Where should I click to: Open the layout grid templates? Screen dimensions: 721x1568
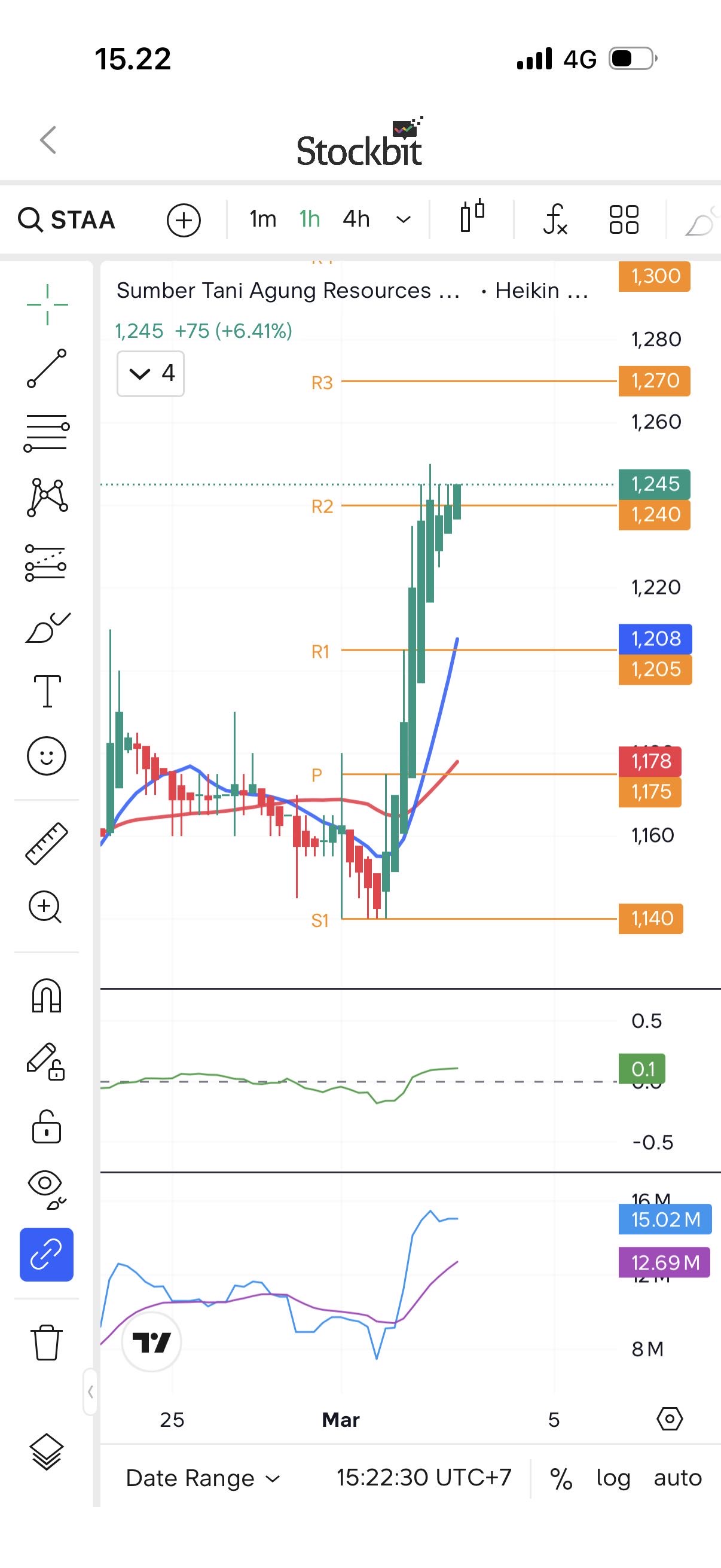tap(624, 219)
